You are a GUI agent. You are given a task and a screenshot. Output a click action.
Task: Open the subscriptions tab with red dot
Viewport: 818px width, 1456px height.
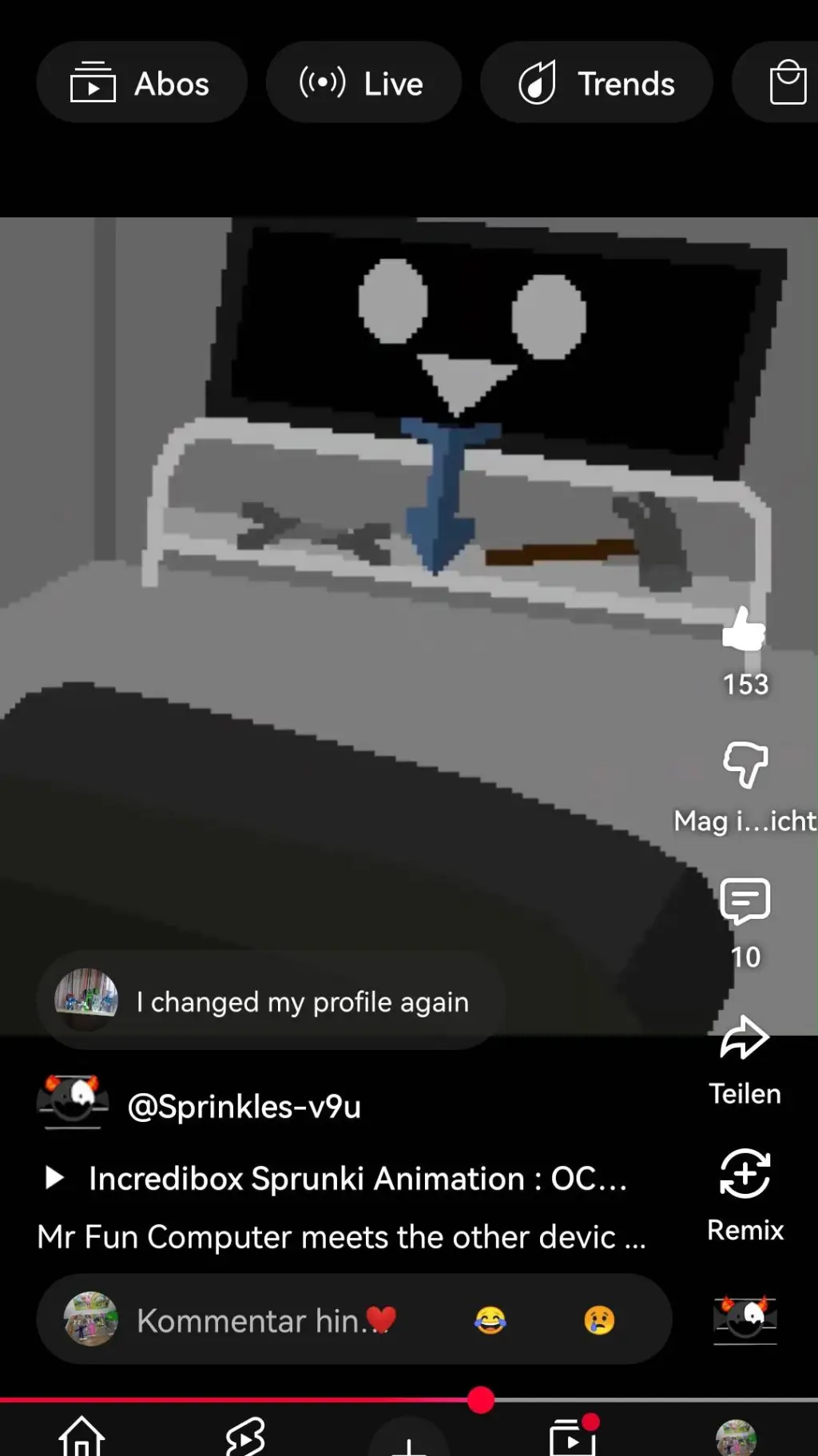572,1437
